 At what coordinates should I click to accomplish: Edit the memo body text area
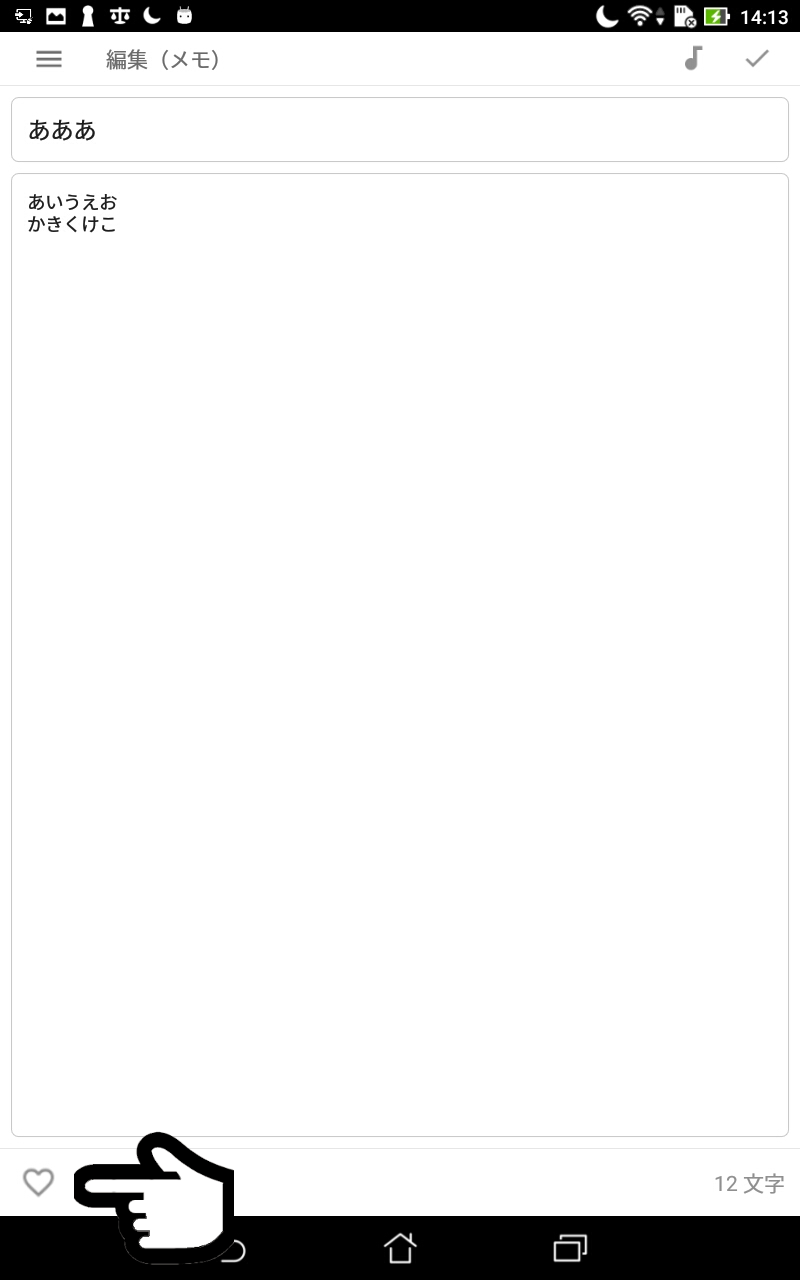pyautogui.click(x=400, y=655)
